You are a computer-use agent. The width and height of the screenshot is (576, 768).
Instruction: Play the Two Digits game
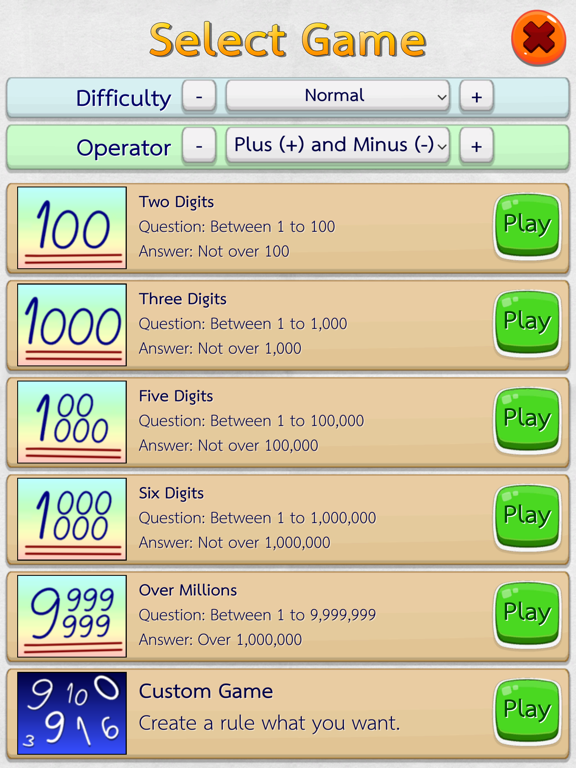point(527,226)
